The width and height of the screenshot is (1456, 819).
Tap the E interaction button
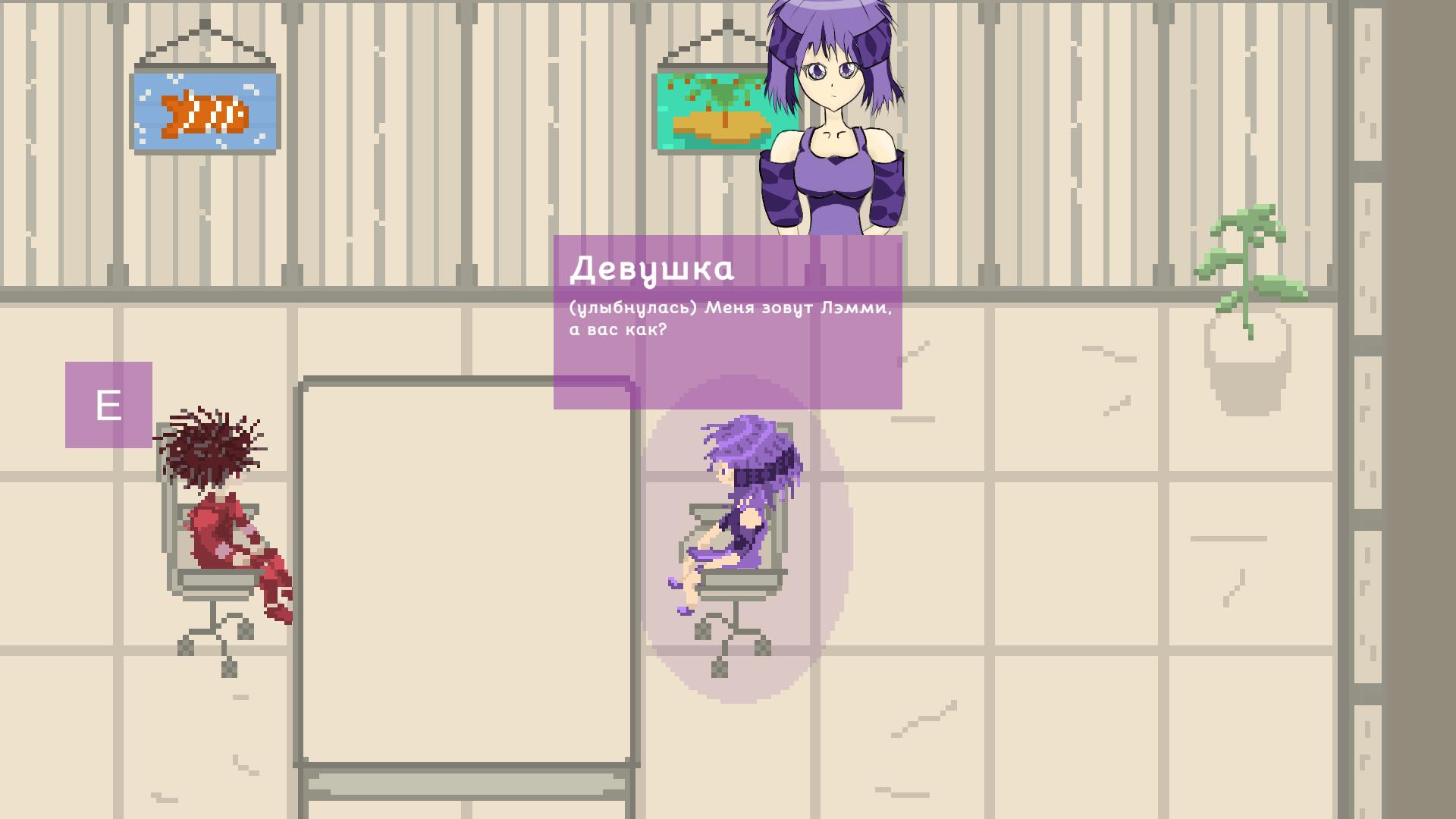[108, 405]
